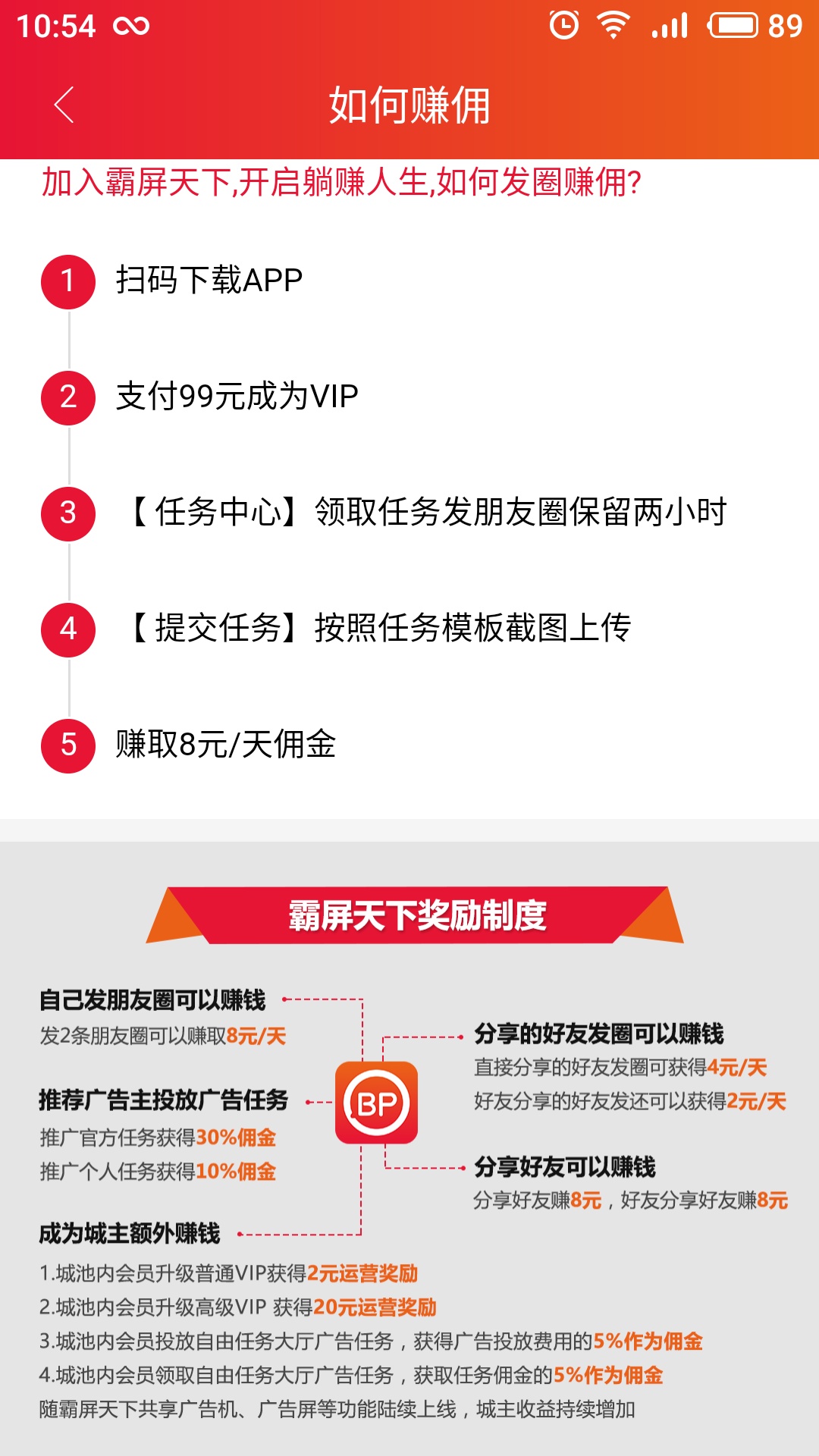Viewport: 819px width, 1456px height.
Task: Go back from the 如何赚佣 page
Action: pyautogui.click(x=64, y=105)
